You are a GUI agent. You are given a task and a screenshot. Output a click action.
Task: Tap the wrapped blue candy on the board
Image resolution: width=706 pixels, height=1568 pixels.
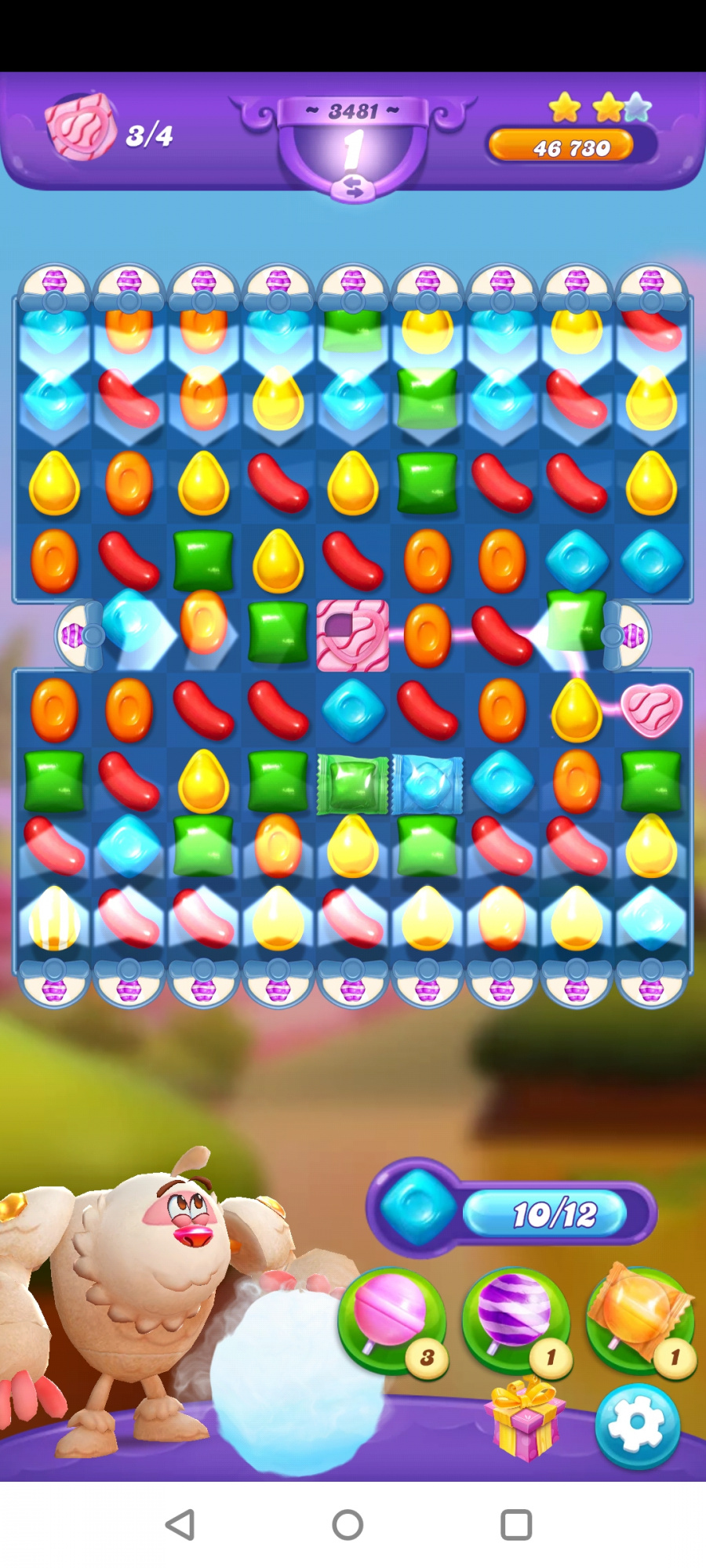tap(428, 784)
